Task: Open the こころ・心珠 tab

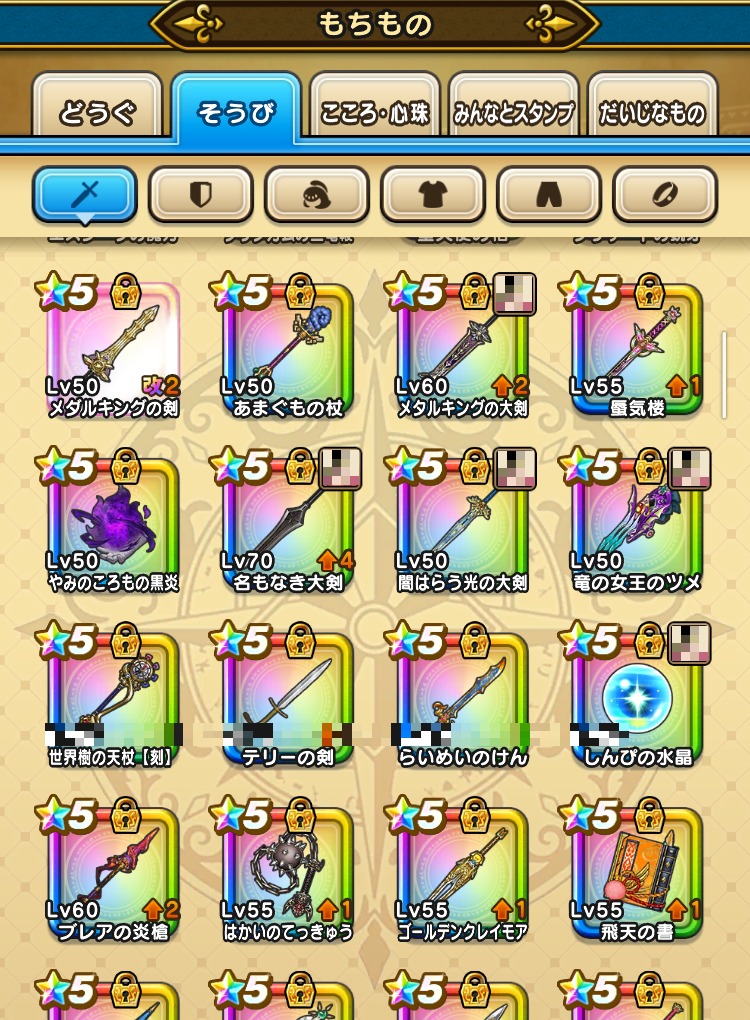Action: click(x=375, y=112)
